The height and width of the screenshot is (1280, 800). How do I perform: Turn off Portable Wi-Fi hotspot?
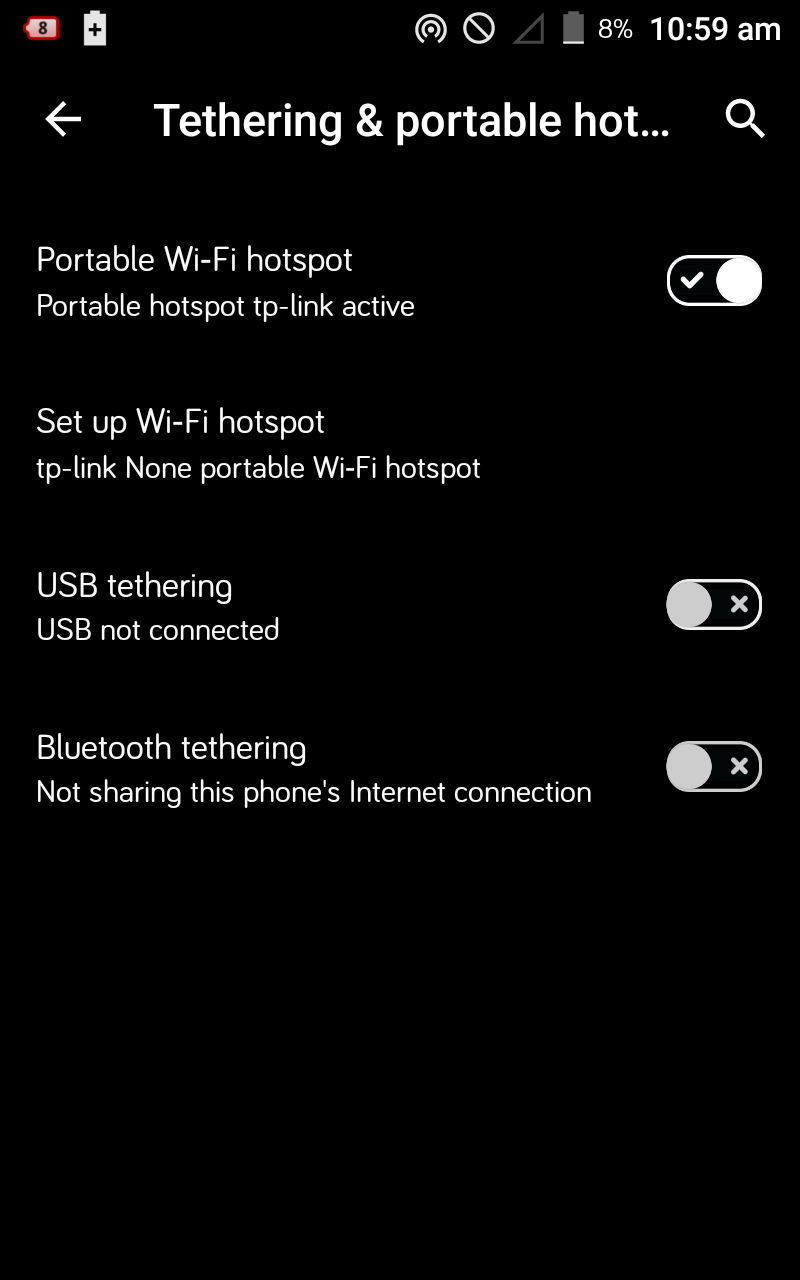[714, 281]
